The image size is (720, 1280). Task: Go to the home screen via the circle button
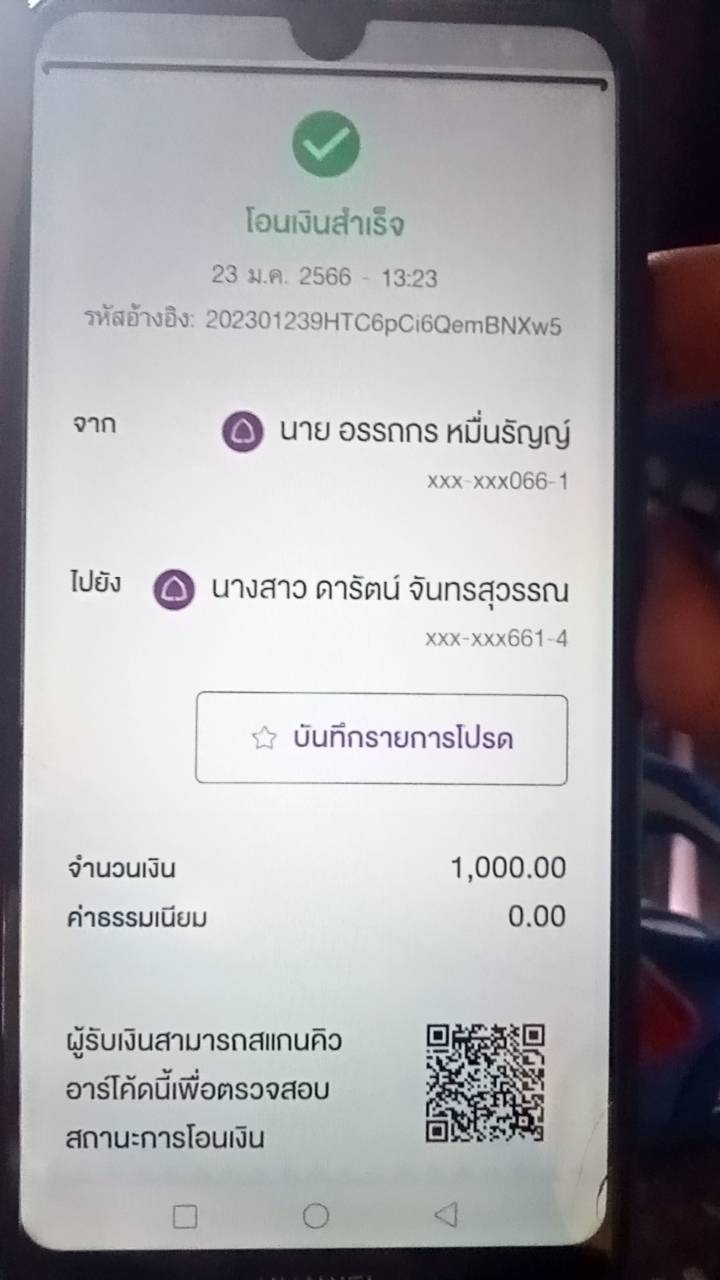point(316,1216)
